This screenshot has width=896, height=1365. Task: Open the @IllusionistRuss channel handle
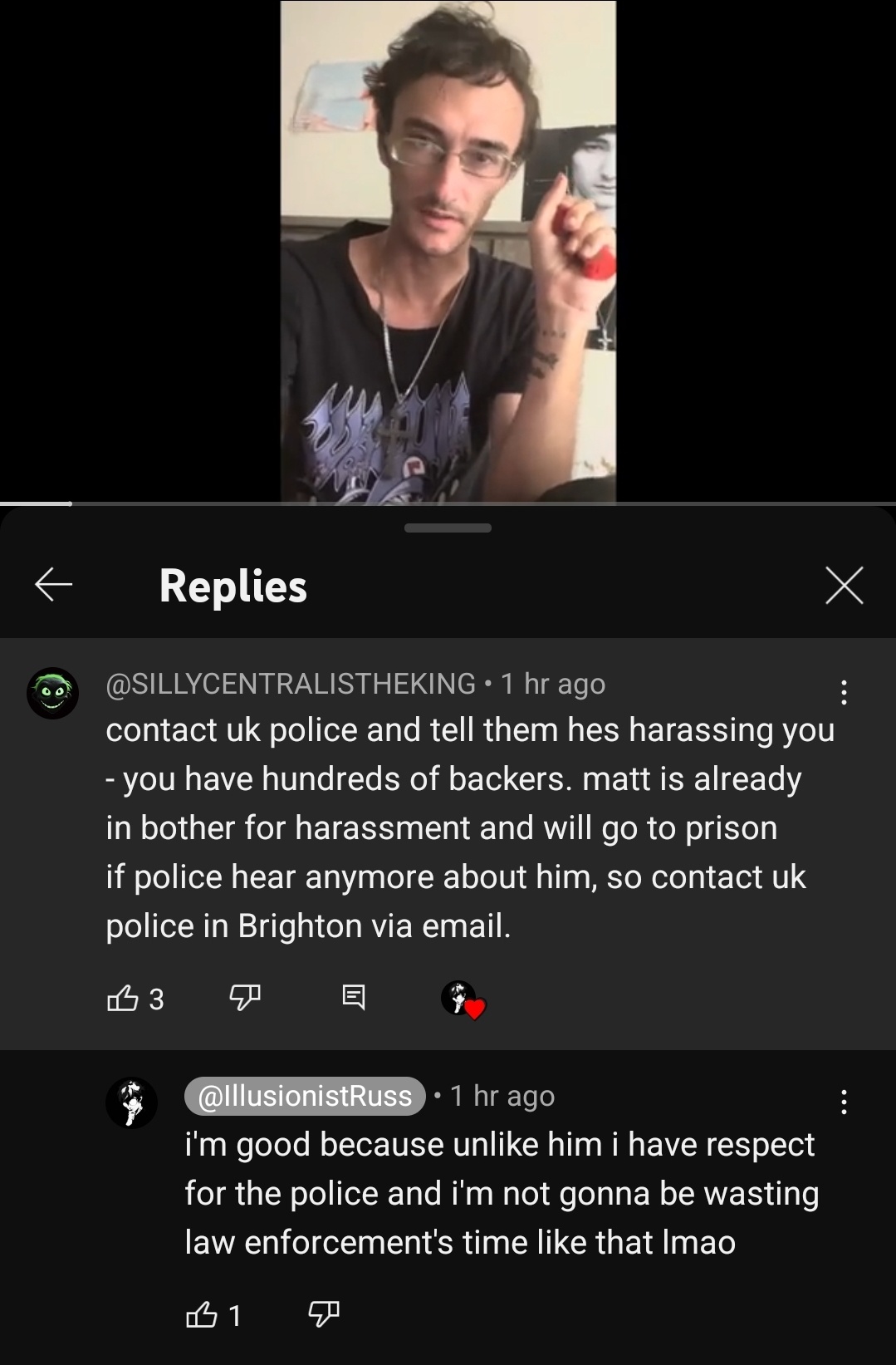click(x=305, y=1096)
